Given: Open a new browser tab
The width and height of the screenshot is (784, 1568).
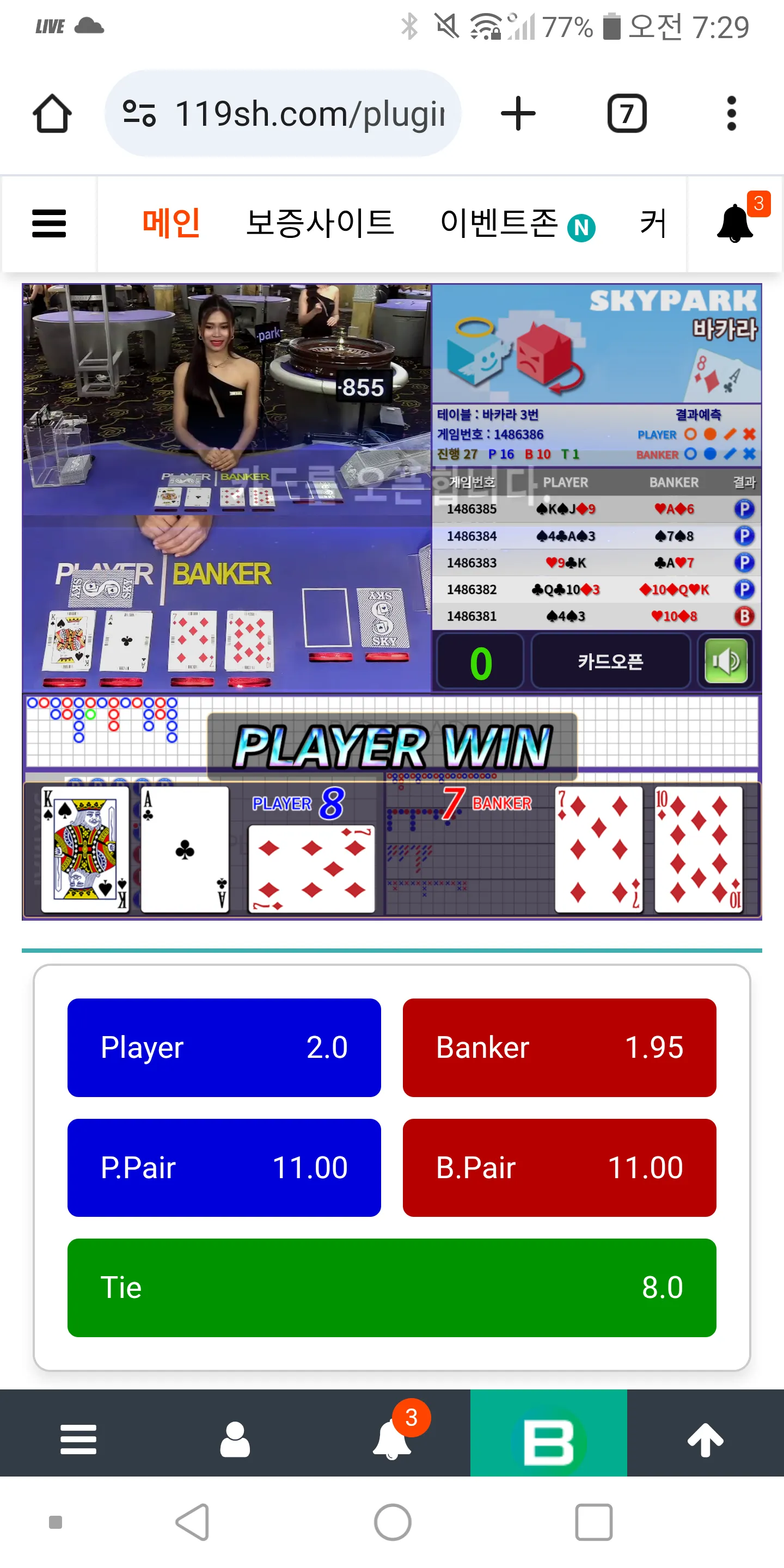Looking at the screenshot, I should pyautogui.click(x=518, y=113).
